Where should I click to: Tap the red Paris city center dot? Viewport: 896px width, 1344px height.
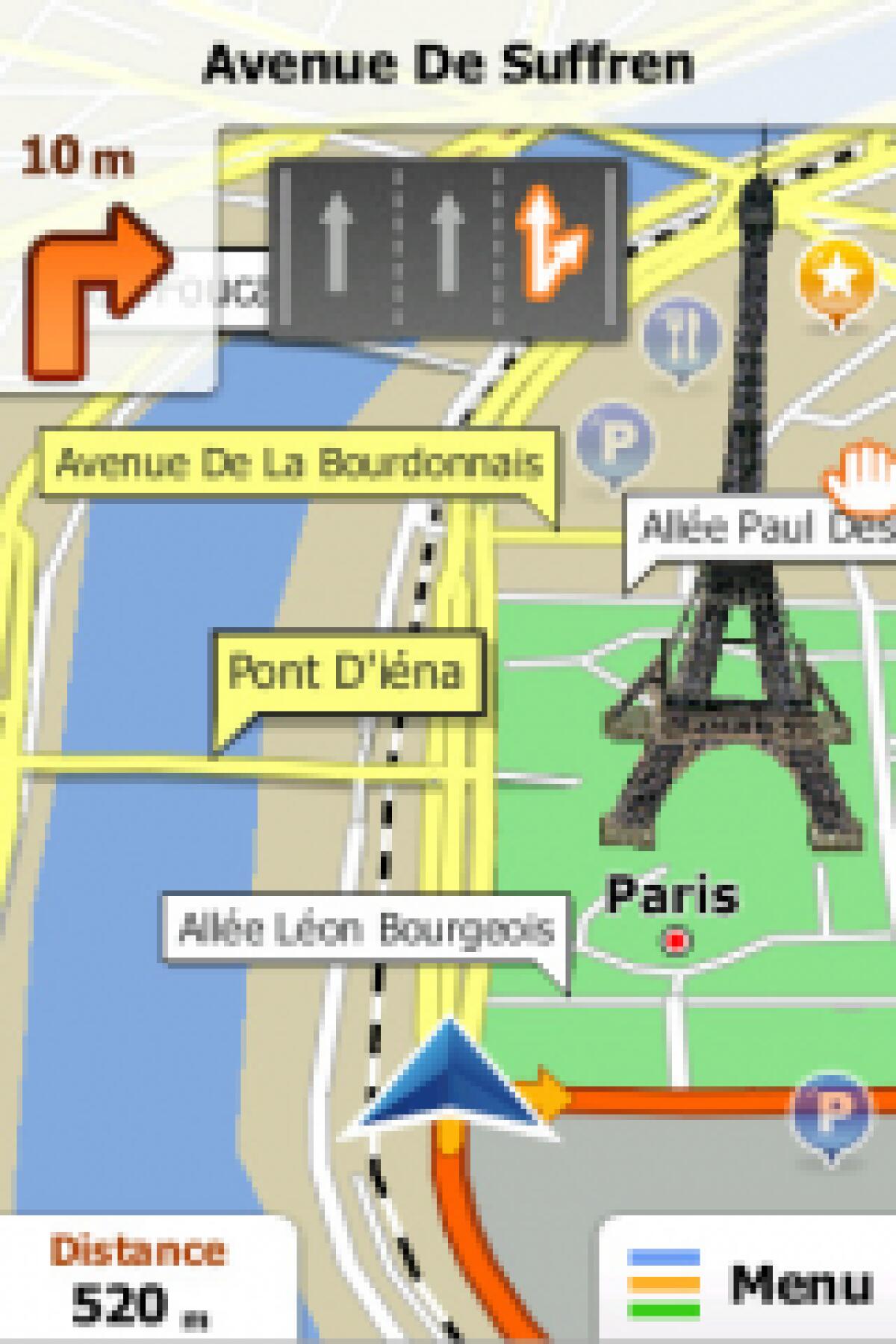coord(676,939)
